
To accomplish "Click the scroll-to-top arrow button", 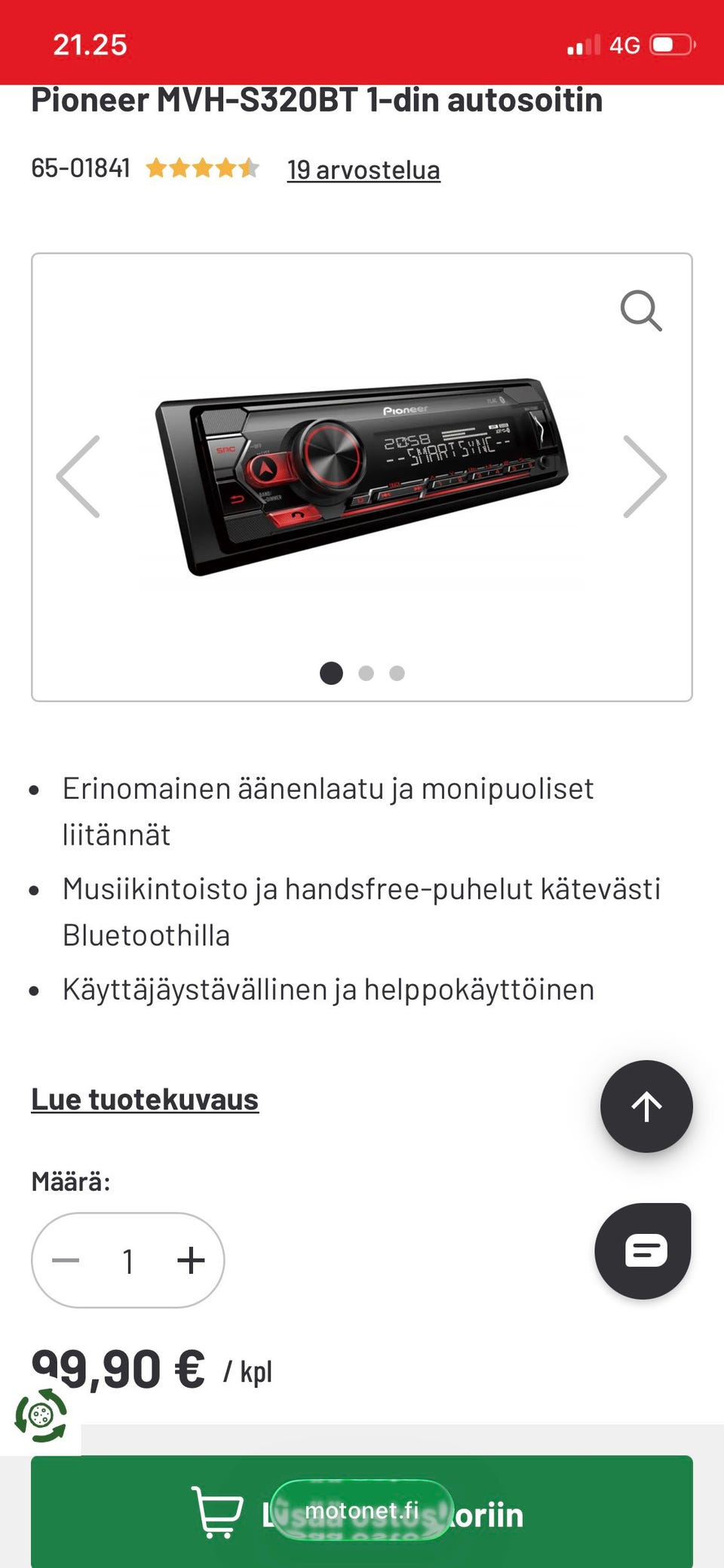I will (646, 1106).
